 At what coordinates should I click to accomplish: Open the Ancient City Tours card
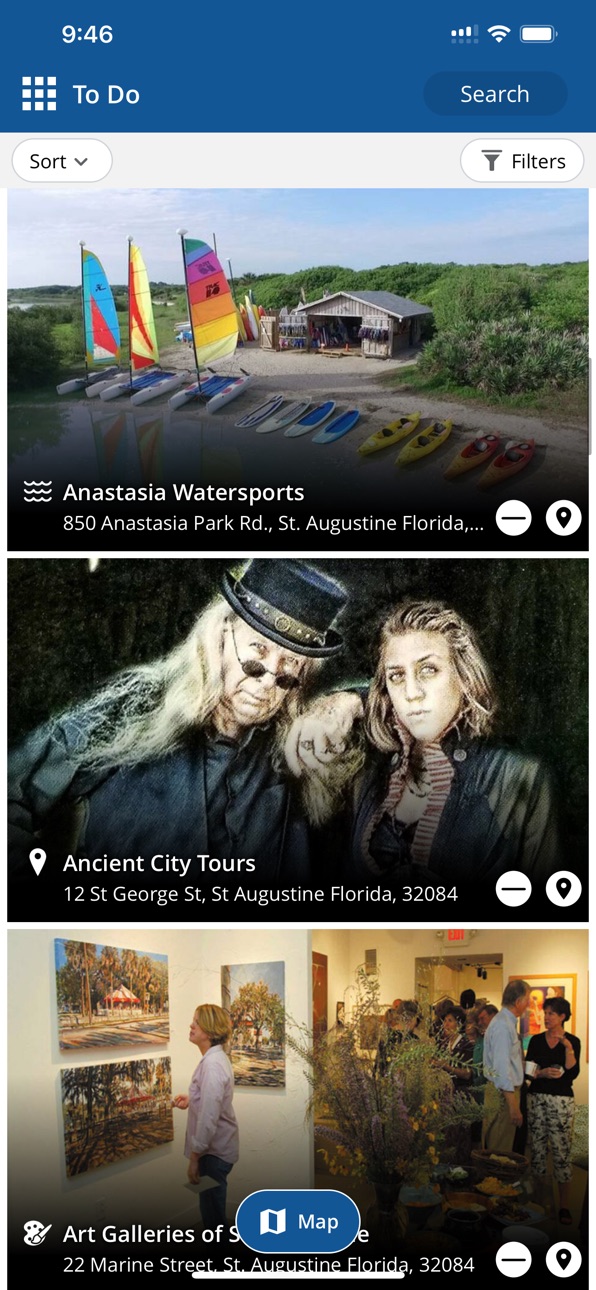coord(298,740)
